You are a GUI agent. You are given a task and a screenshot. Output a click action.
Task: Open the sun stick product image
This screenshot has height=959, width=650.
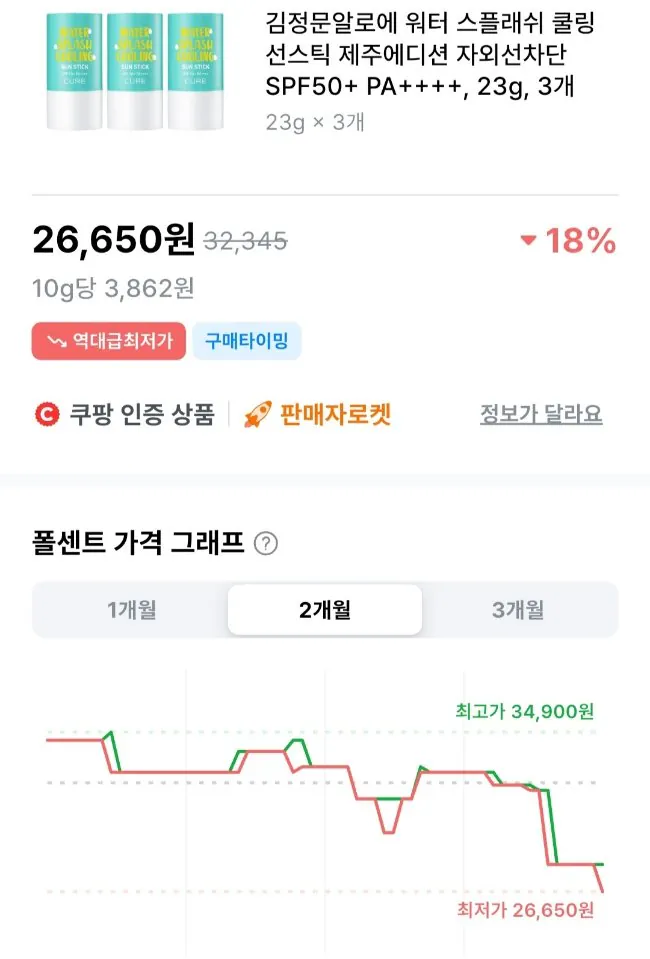[x=135, y=70]
